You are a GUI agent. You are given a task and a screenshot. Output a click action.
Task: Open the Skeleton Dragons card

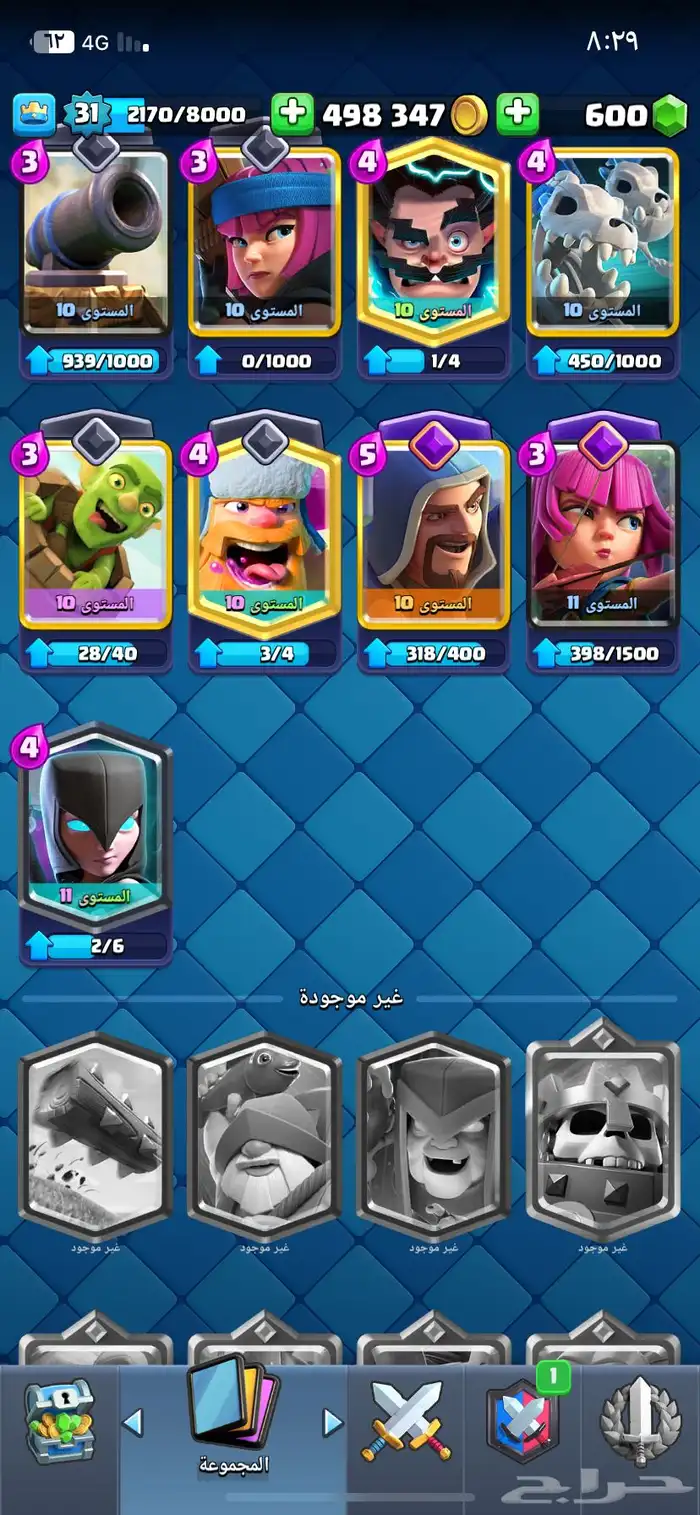tap(603, 240)
